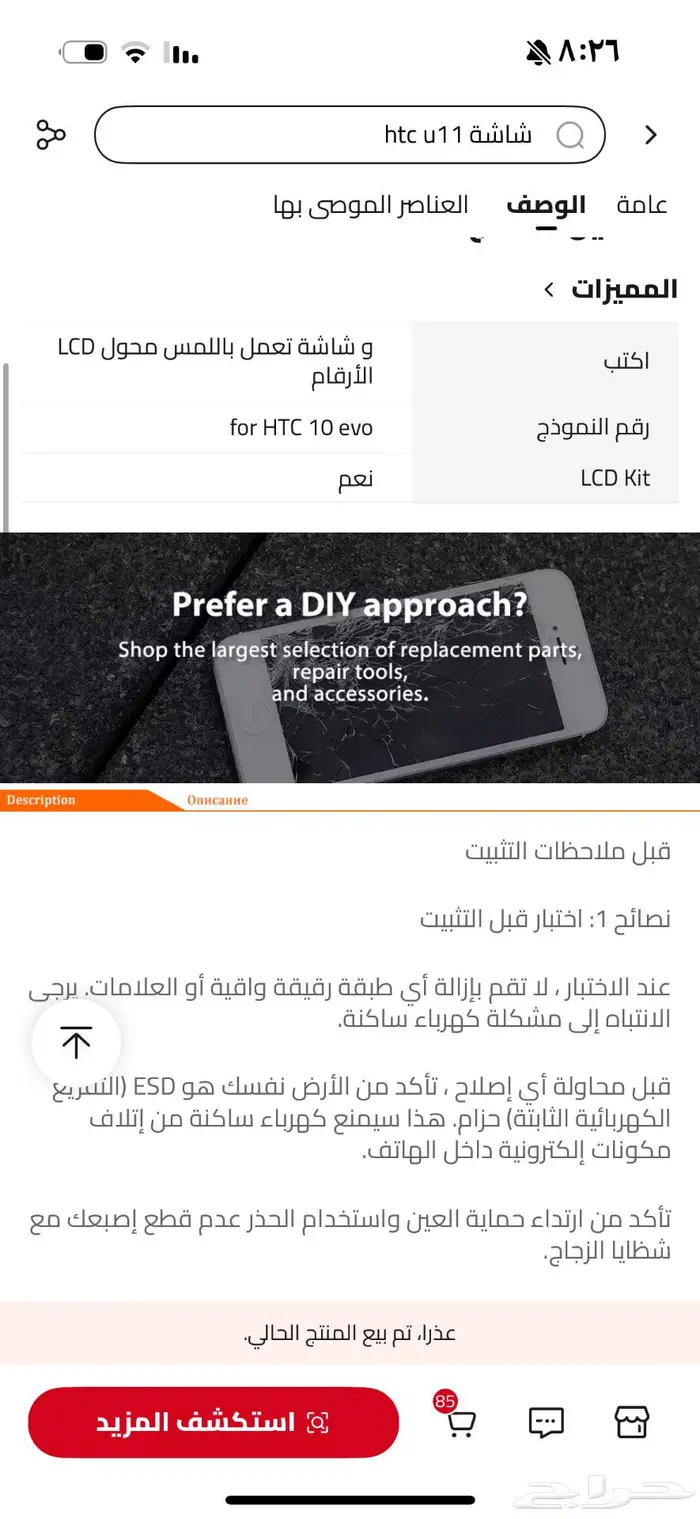Image resolution: width=700 pixels, height=1519 pixels.
Task: Tap the استكشف المزيد button
Action: coord(213,1422)
